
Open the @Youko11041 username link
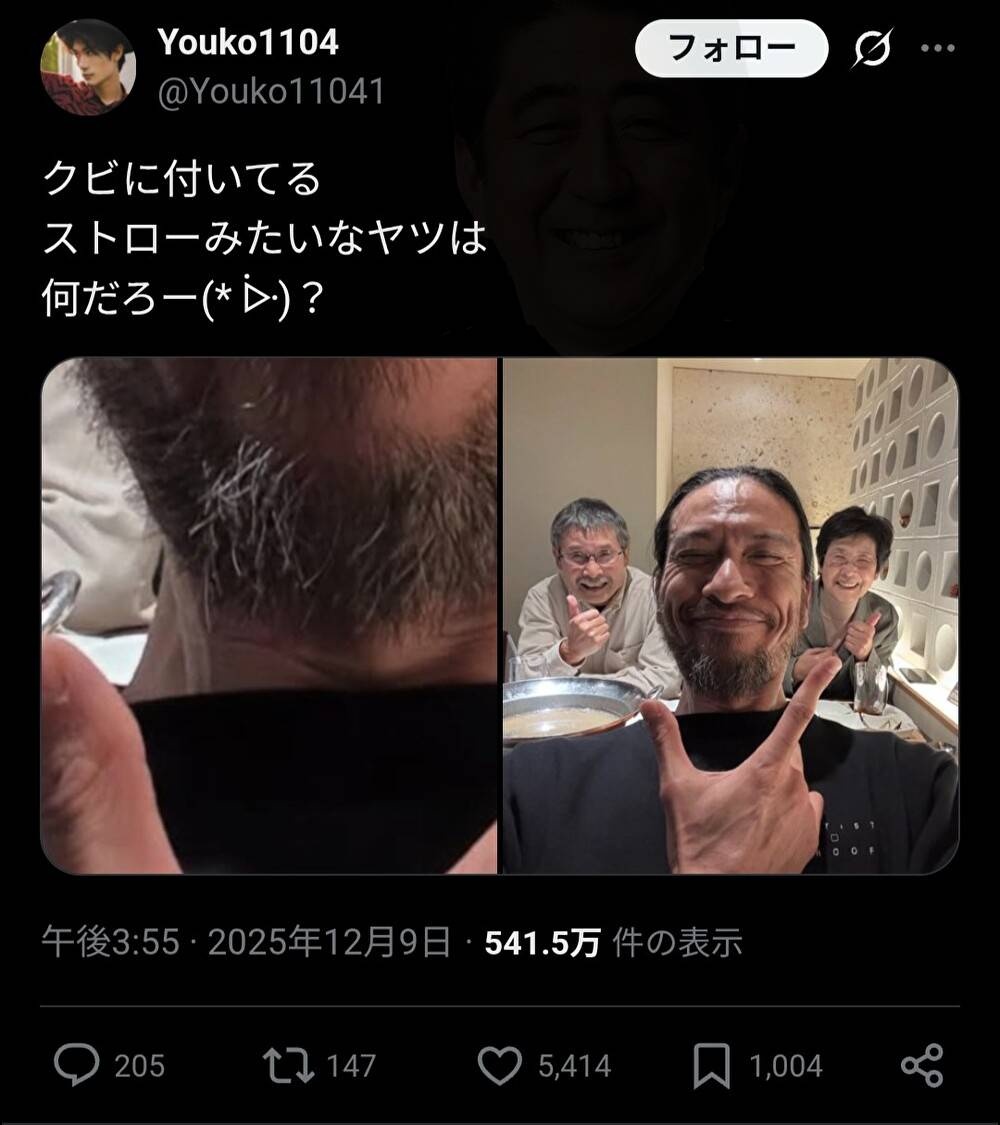point(270,92)
